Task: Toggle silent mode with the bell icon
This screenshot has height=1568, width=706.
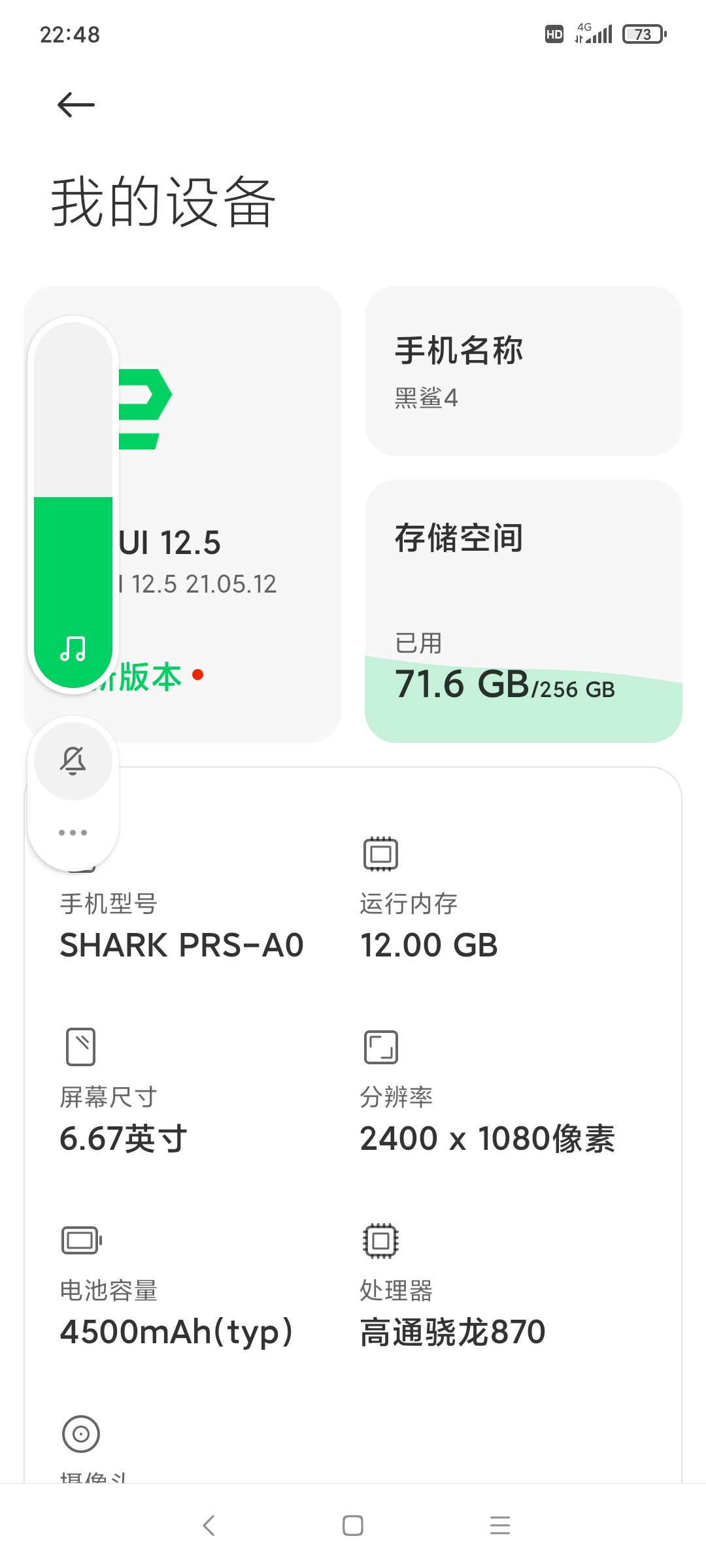Action: tap(73, 761)
